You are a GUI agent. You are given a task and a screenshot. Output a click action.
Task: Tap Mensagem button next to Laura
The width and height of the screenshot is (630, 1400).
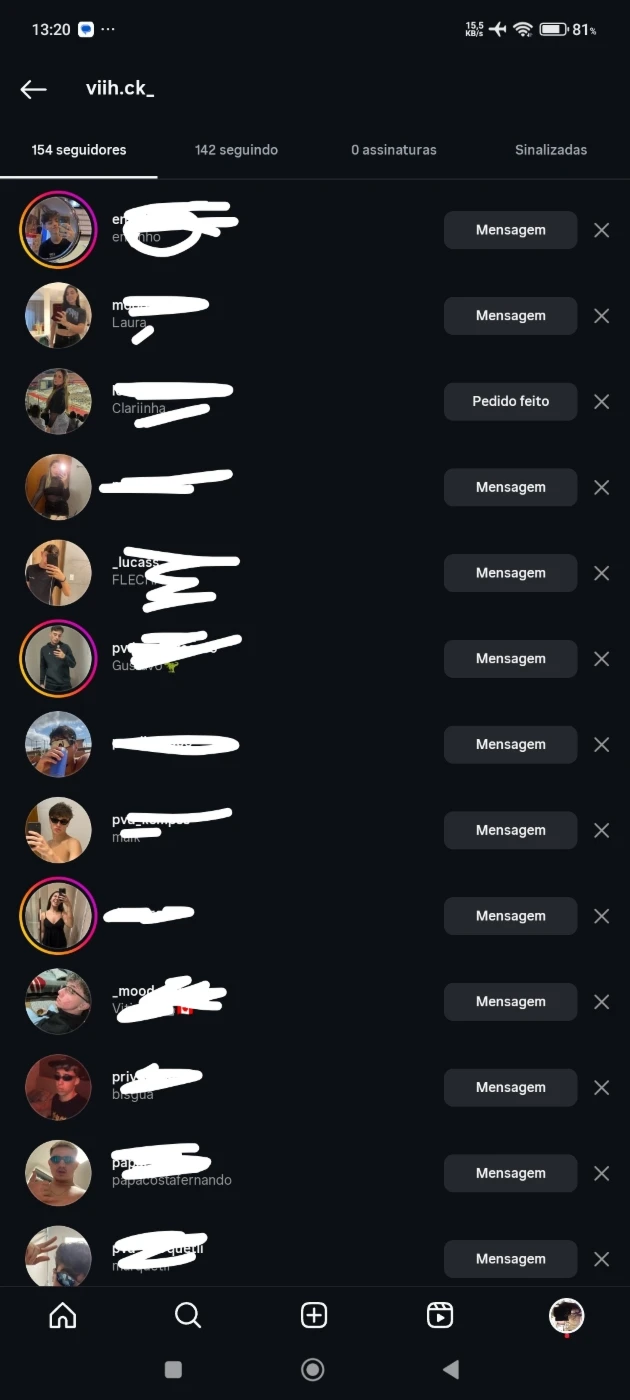pyautogui.click(x=510, y=316)
